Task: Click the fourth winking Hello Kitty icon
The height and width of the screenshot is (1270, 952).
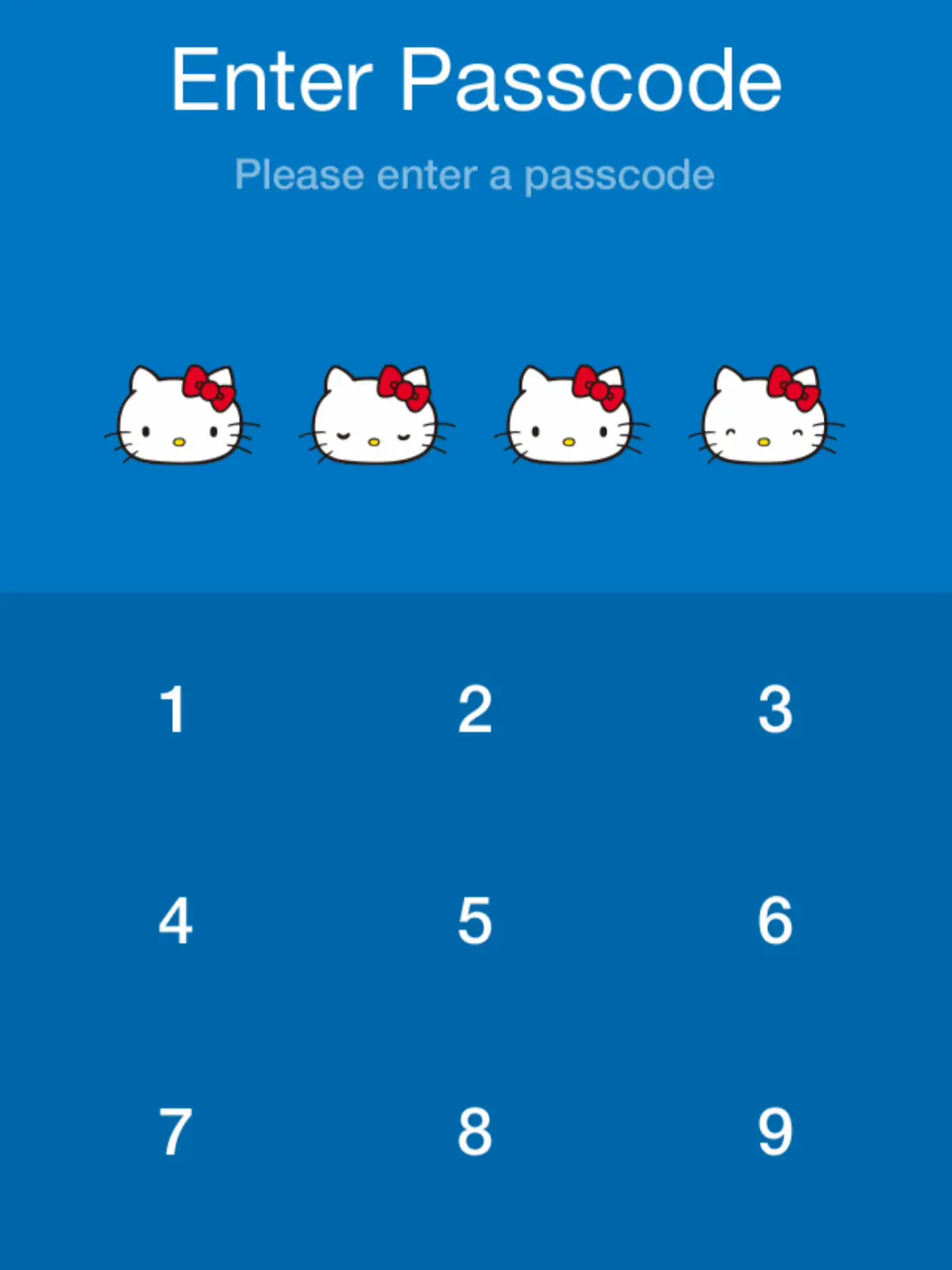Action: (x=765, y=416)
